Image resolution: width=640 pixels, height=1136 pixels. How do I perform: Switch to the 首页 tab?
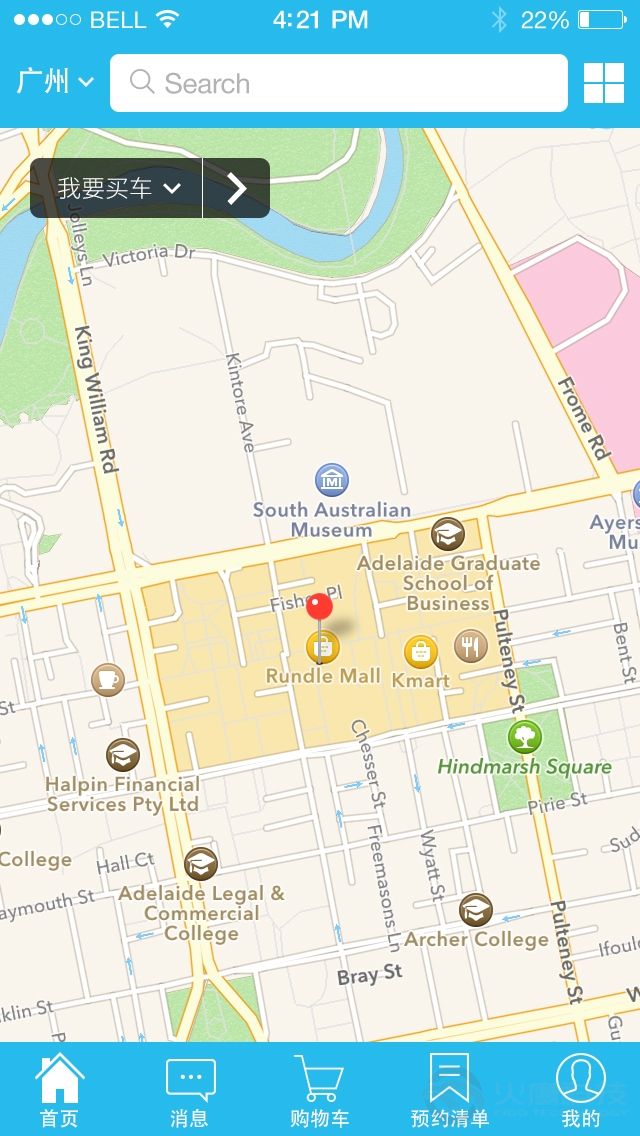pyautogui.click(x=59, y=1090)
